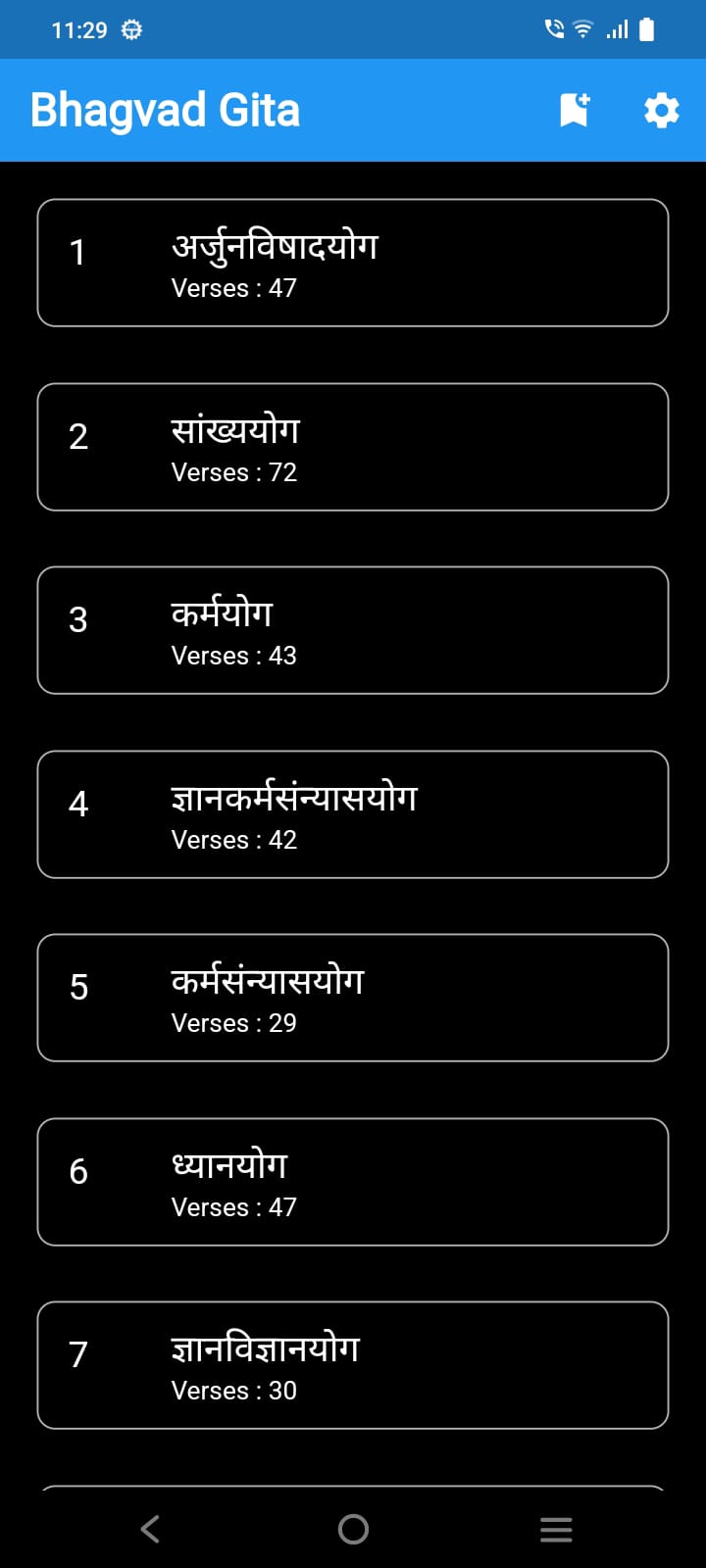Open chapter 2 Sankhyayoga
The width and height of the screenshot is (706, 1568).
(x=353, y=447)
